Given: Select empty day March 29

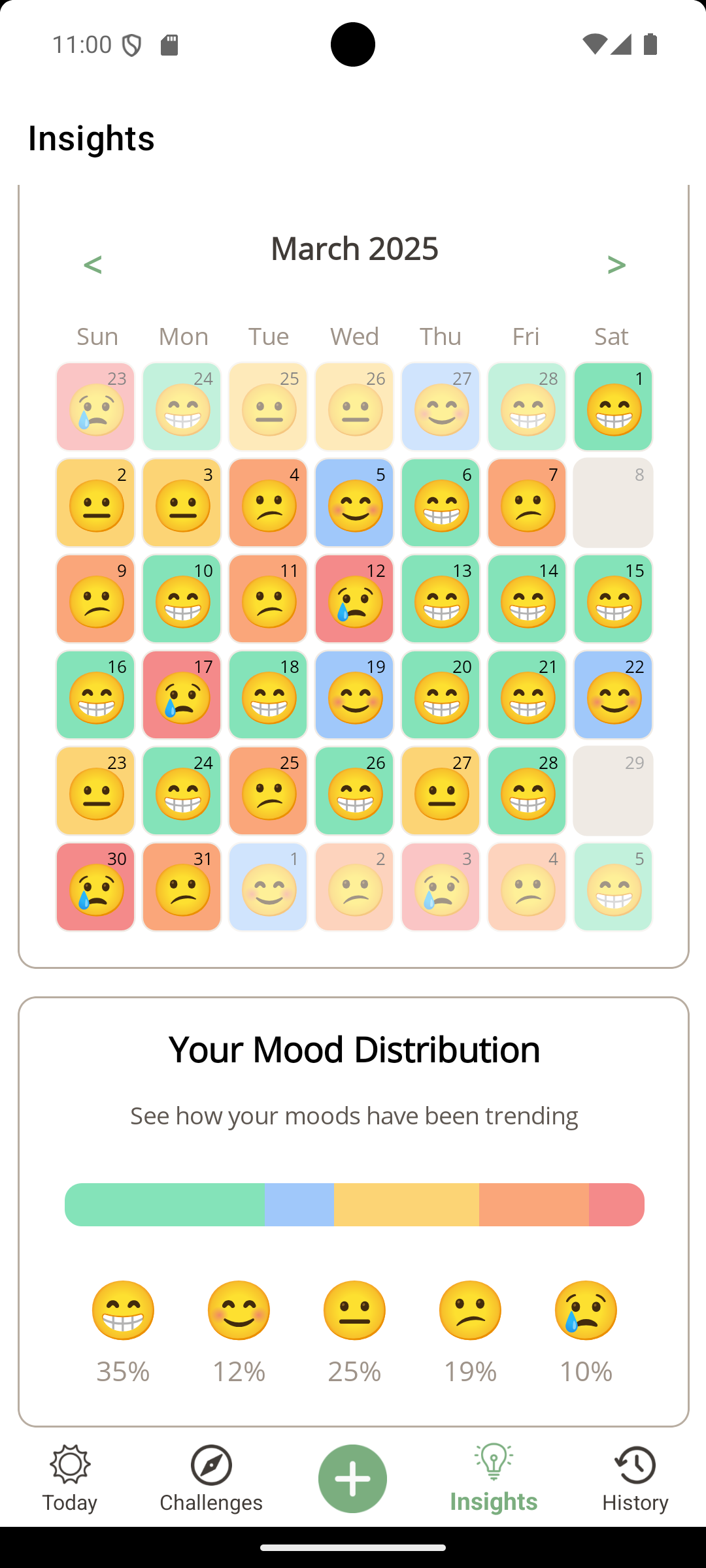Looking at the screenshot, I should pos(613,791).
